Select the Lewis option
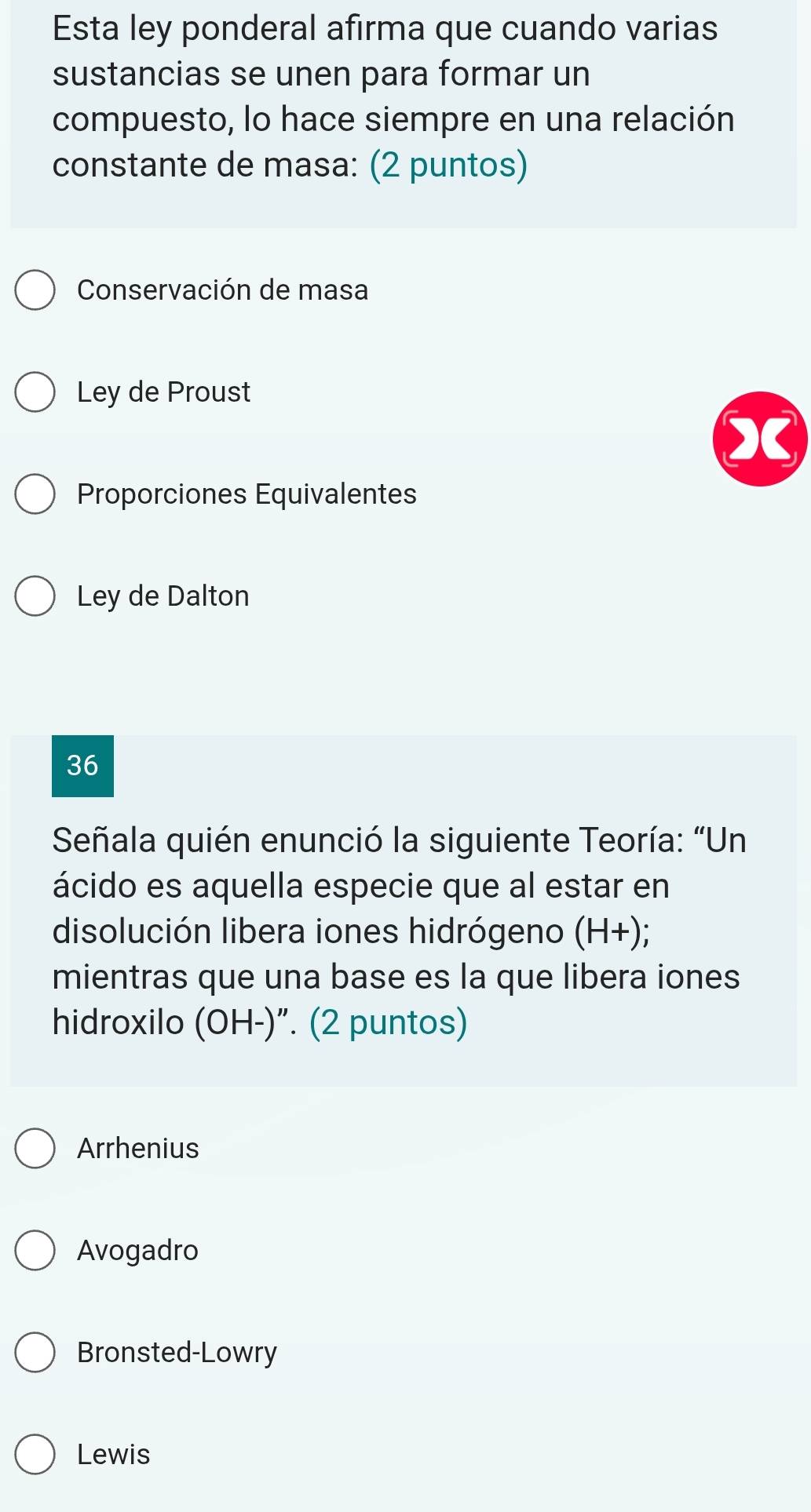Viewport: 811px width, 1512px height. [x=35, y=1455]
